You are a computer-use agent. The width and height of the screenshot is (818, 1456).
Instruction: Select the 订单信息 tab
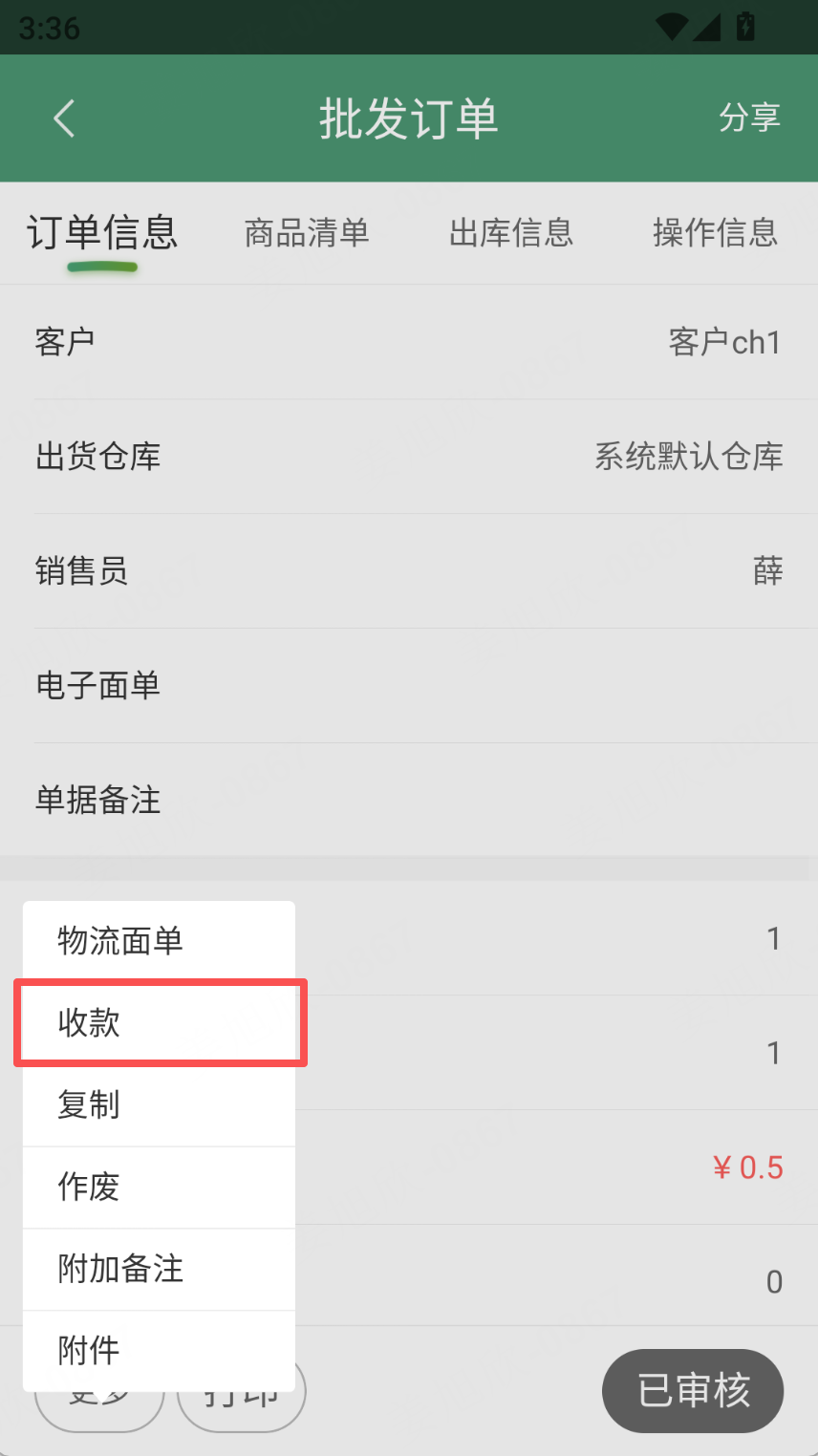pyautogui.click(x=102, y=233)
